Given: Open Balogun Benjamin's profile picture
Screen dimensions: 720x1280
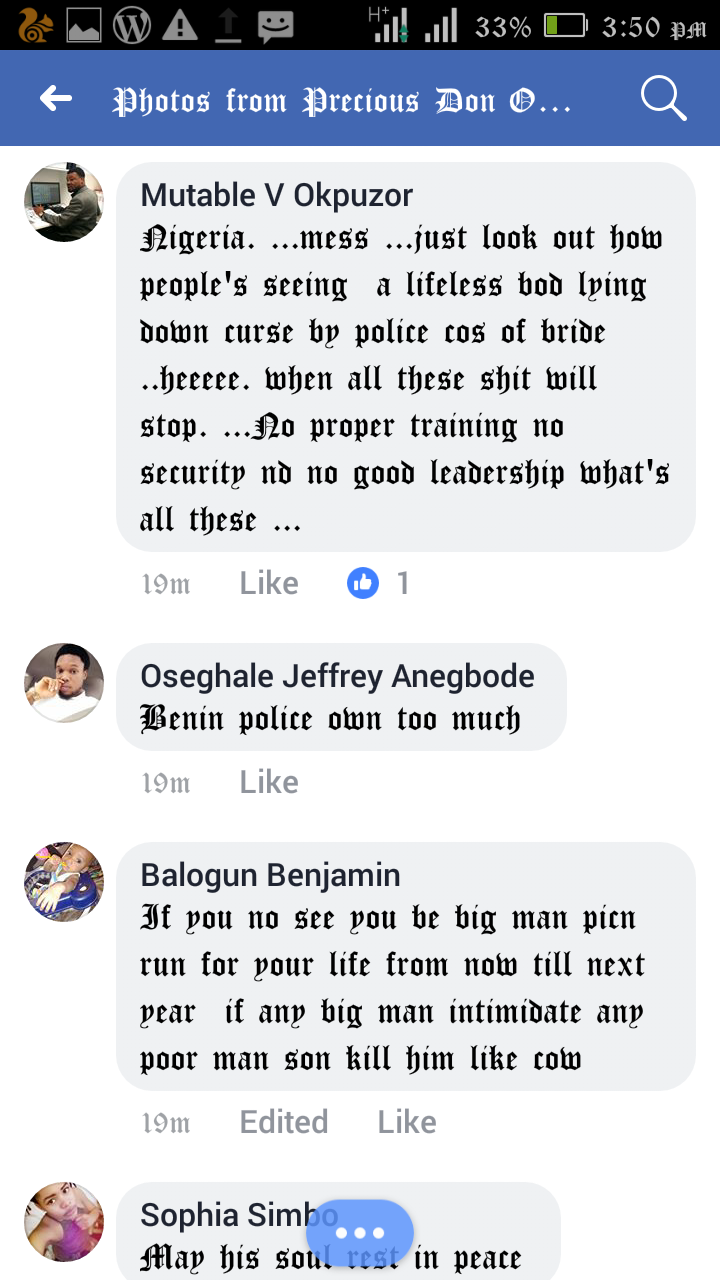Looking at the screenshot, I should coord(64,882).
